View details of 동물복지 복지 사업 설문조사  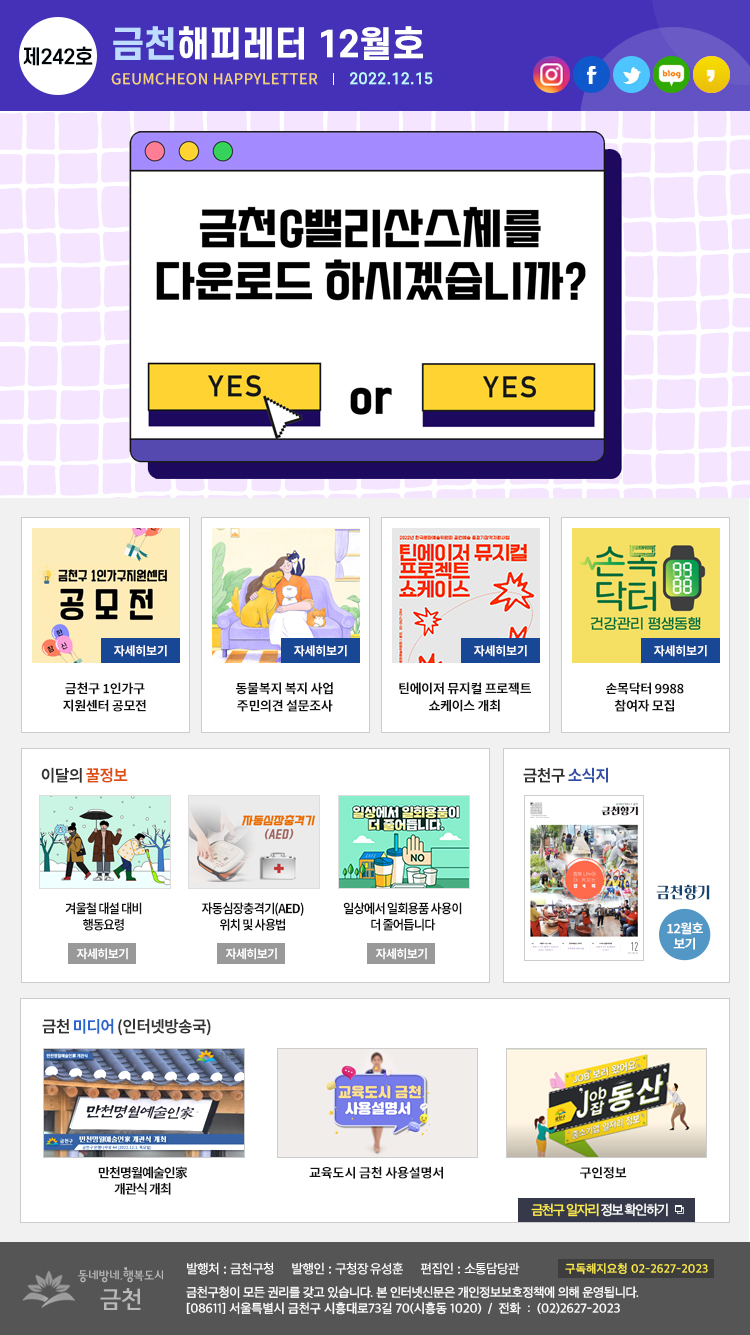coord(320,650)
